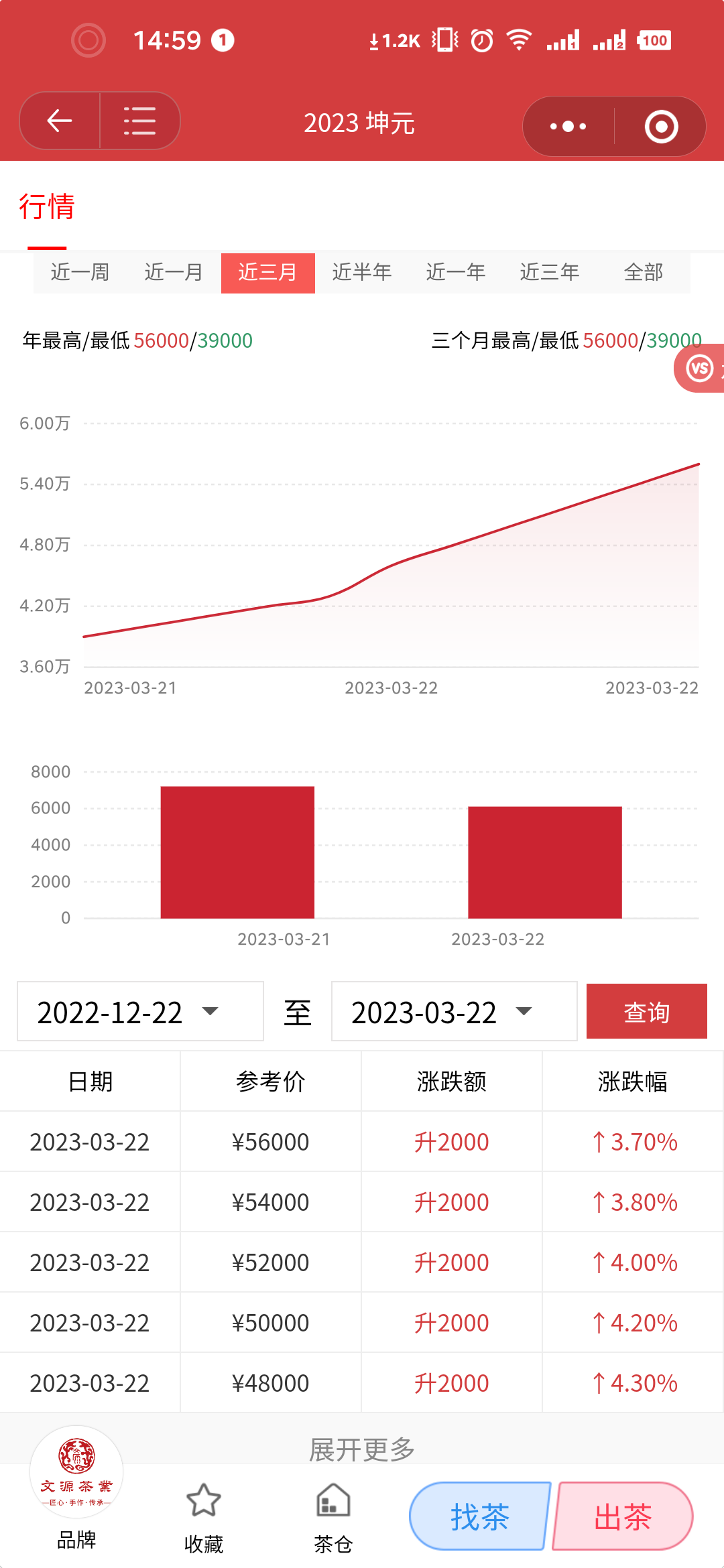Screen dimensions: 724x1568
Task: Open the start date picker 2022-12-22
Action: pos(140,1012)
